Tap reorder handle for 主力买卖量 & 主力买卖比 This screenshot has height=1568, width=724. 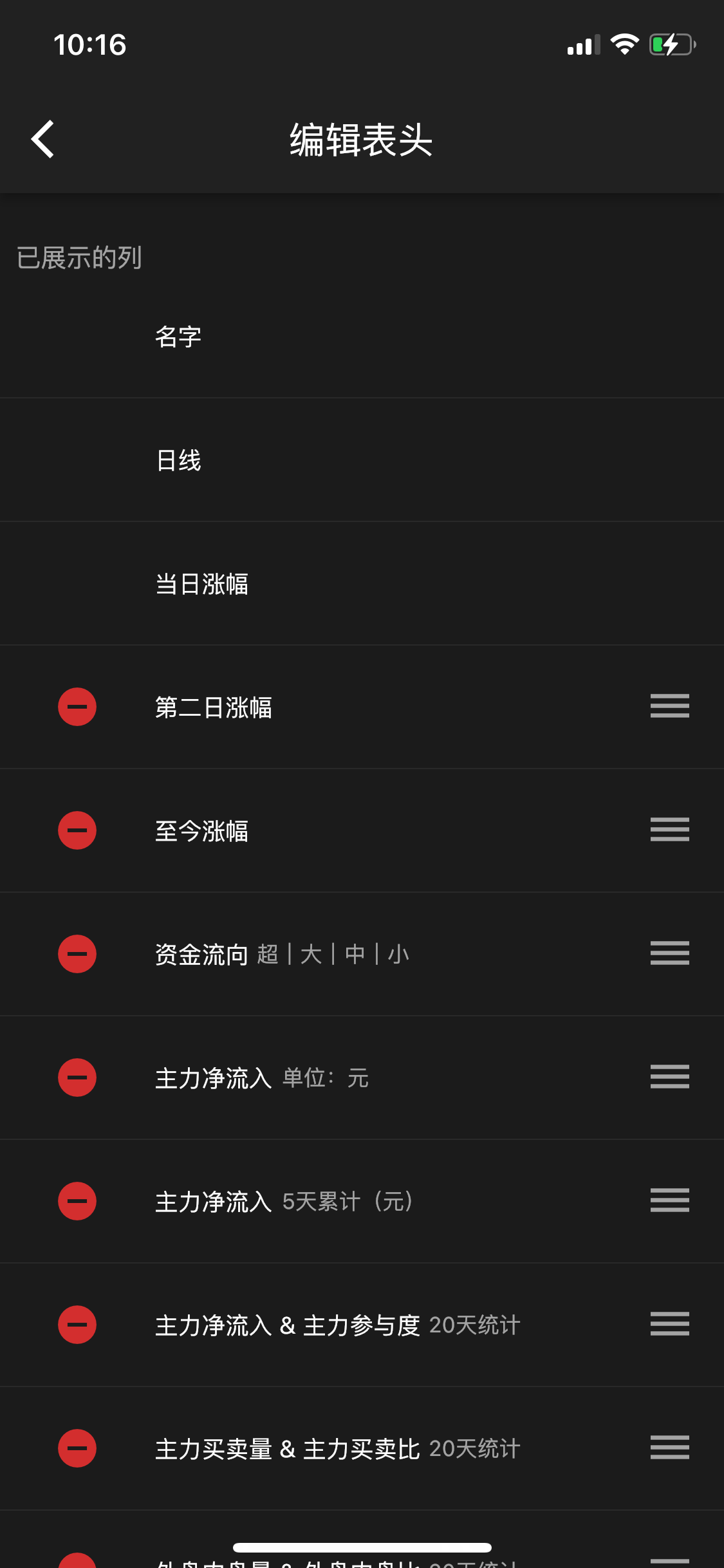tap(669, 1448)
